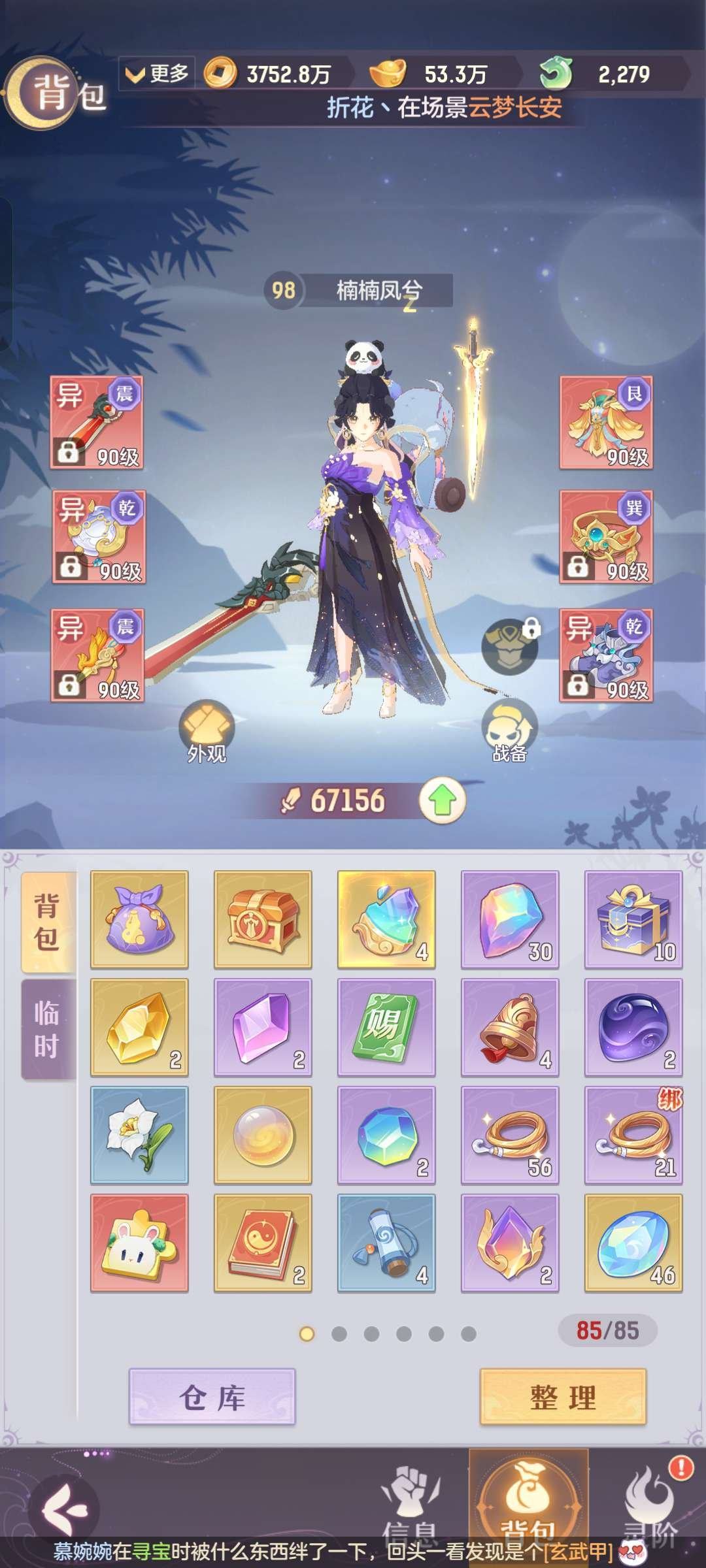
Task: Select the red treasure chest item
Action: 263,919
